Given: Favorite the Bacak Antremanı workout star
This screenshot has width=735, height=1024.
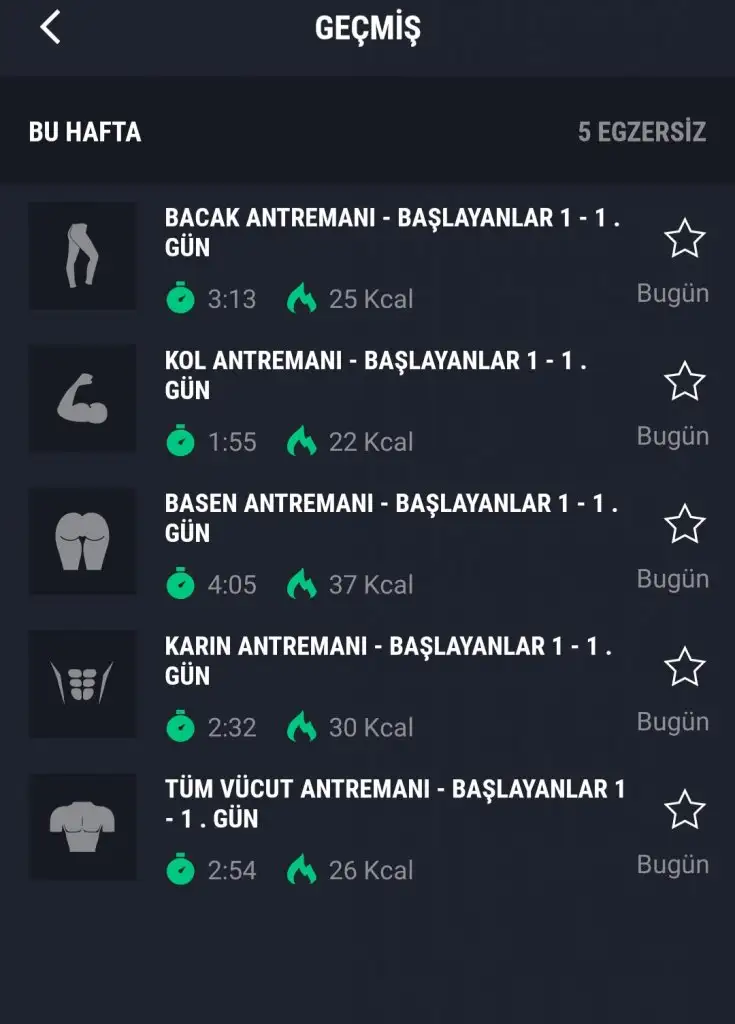Looking at the screenshot, I should [x=685, y=240].
